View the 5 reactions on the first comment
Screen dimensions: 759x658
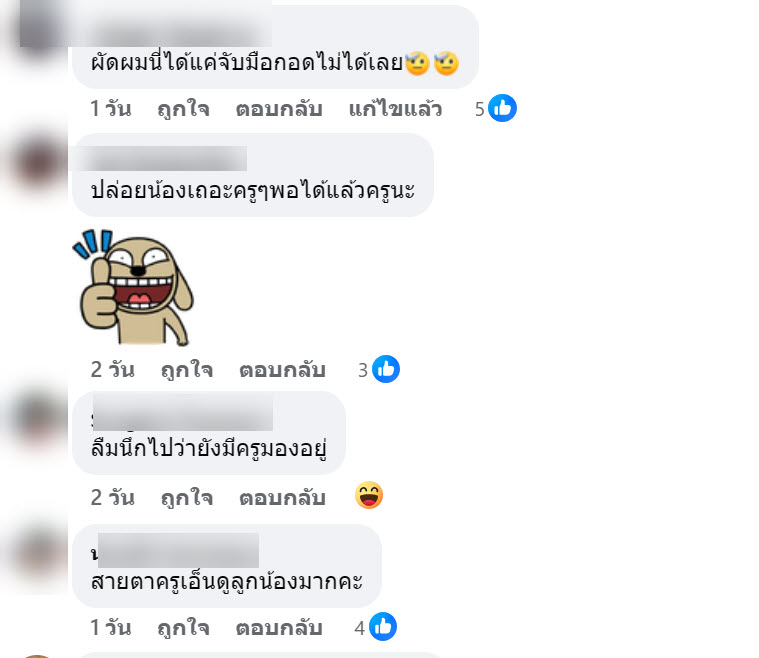click(x=496, y=109)
